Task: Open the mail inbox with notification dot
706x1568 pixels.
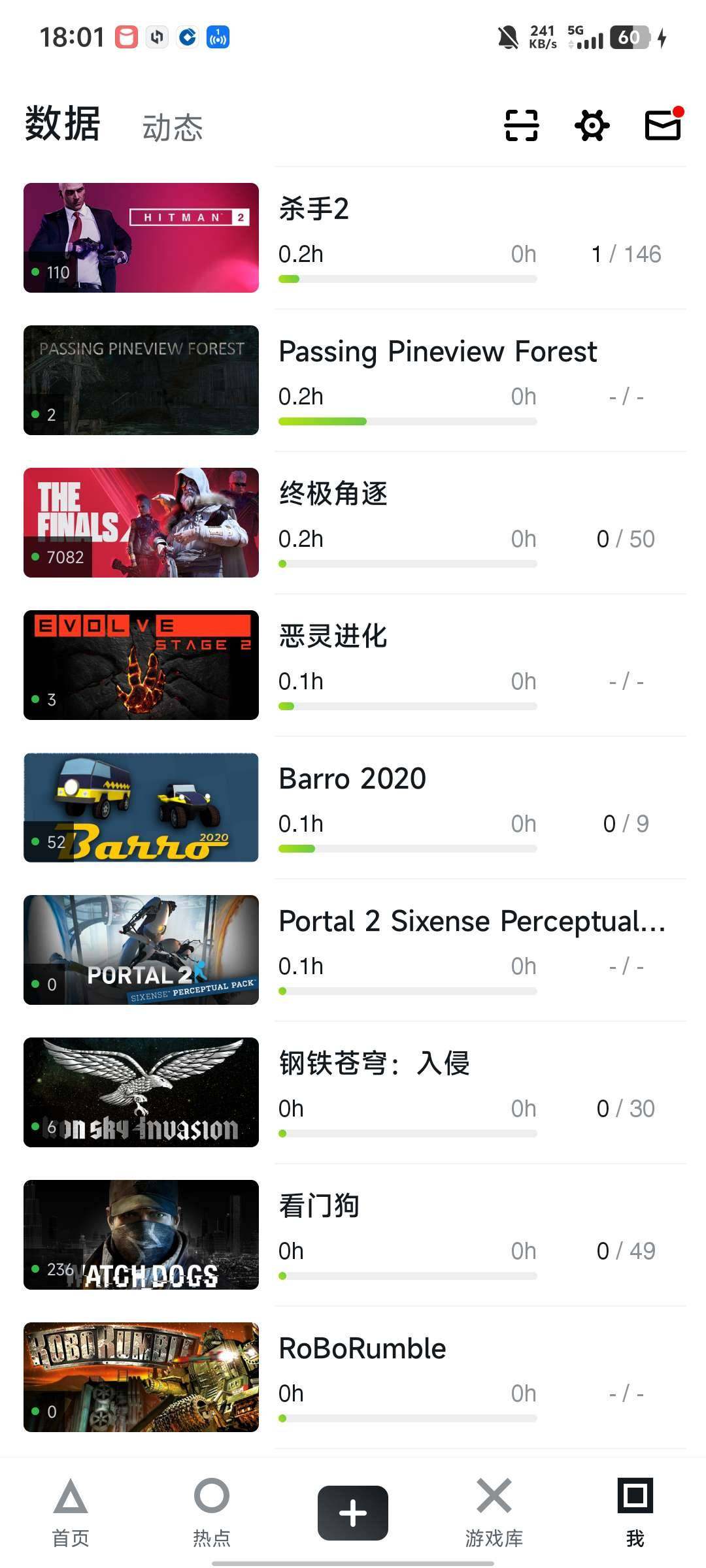Action: pos(661,125)
